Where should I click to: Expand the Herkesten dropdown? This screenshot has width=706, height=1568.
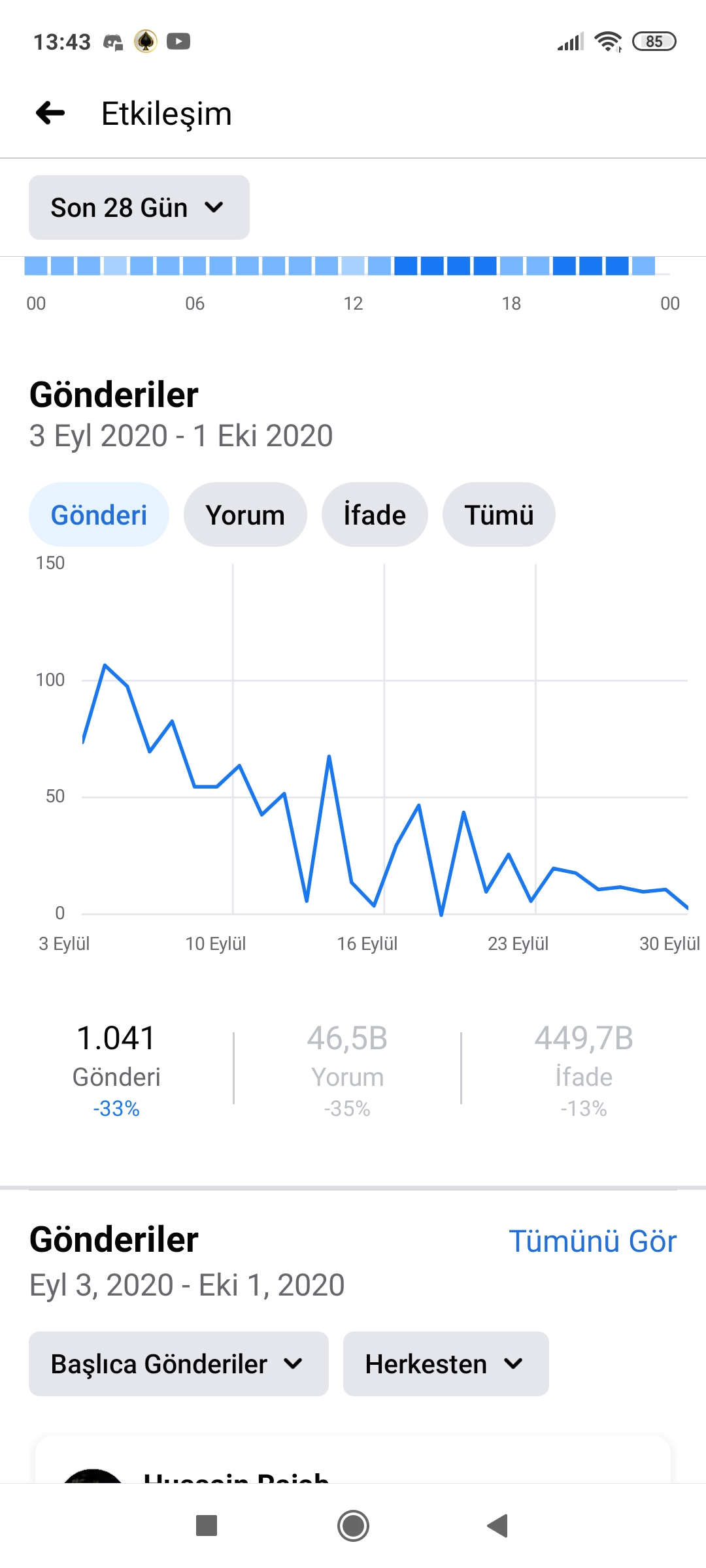(x=446, y=1364)
